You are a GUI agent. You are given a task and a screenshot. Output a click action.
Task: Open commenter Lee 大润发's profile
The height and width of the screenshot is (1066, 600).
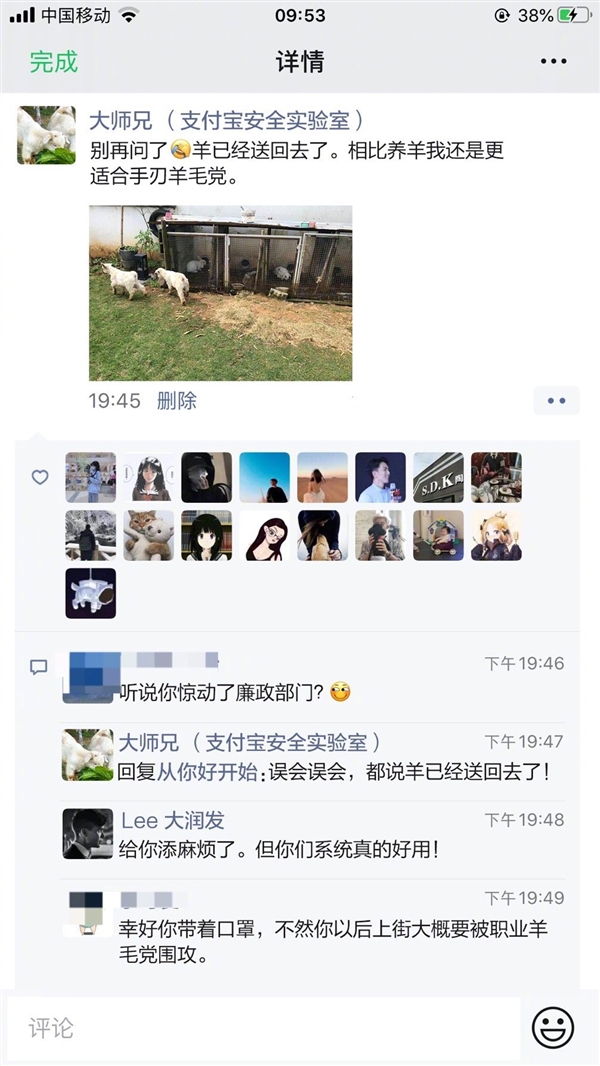pyautogui.click(x=172, y=821)
